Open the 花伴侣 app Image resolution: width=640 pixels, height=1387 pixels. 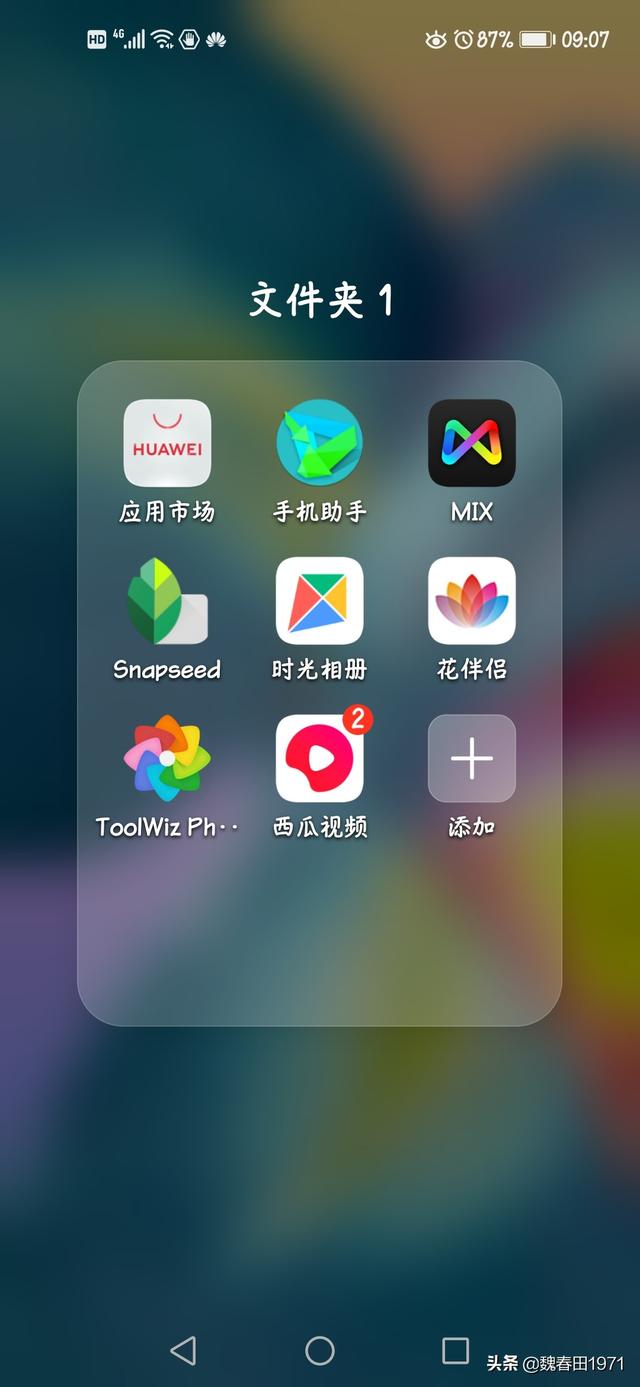point(472,601)
